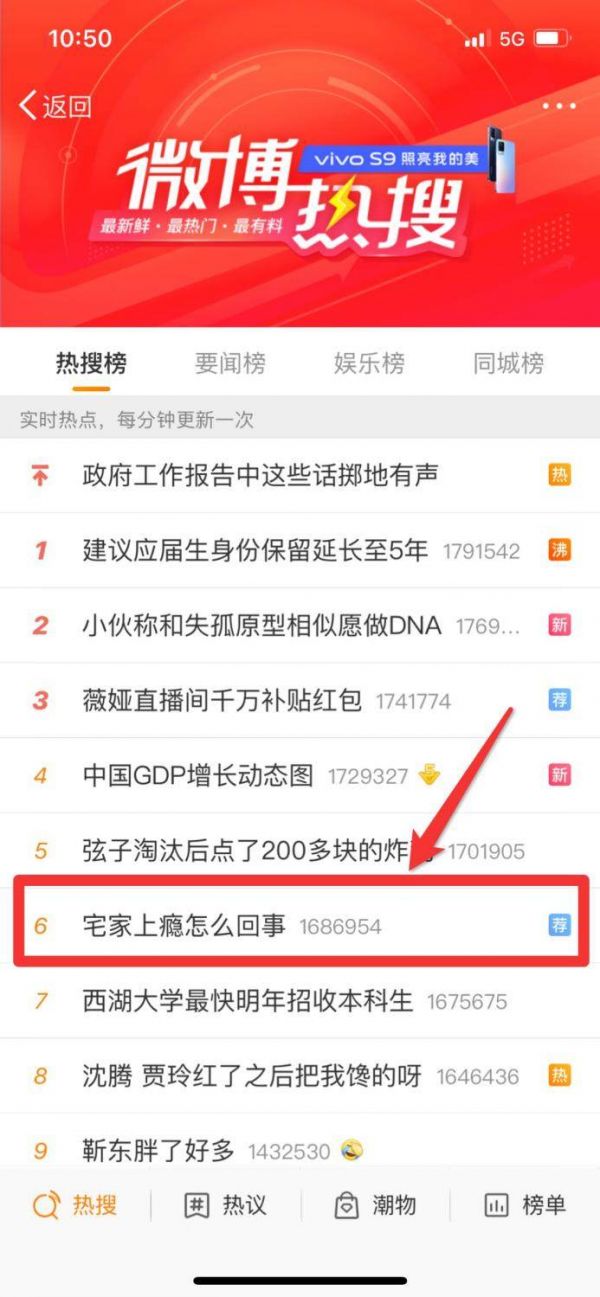Switch to the 同城榜 tab
The image size is (600, 1297).
click(508, 363)
